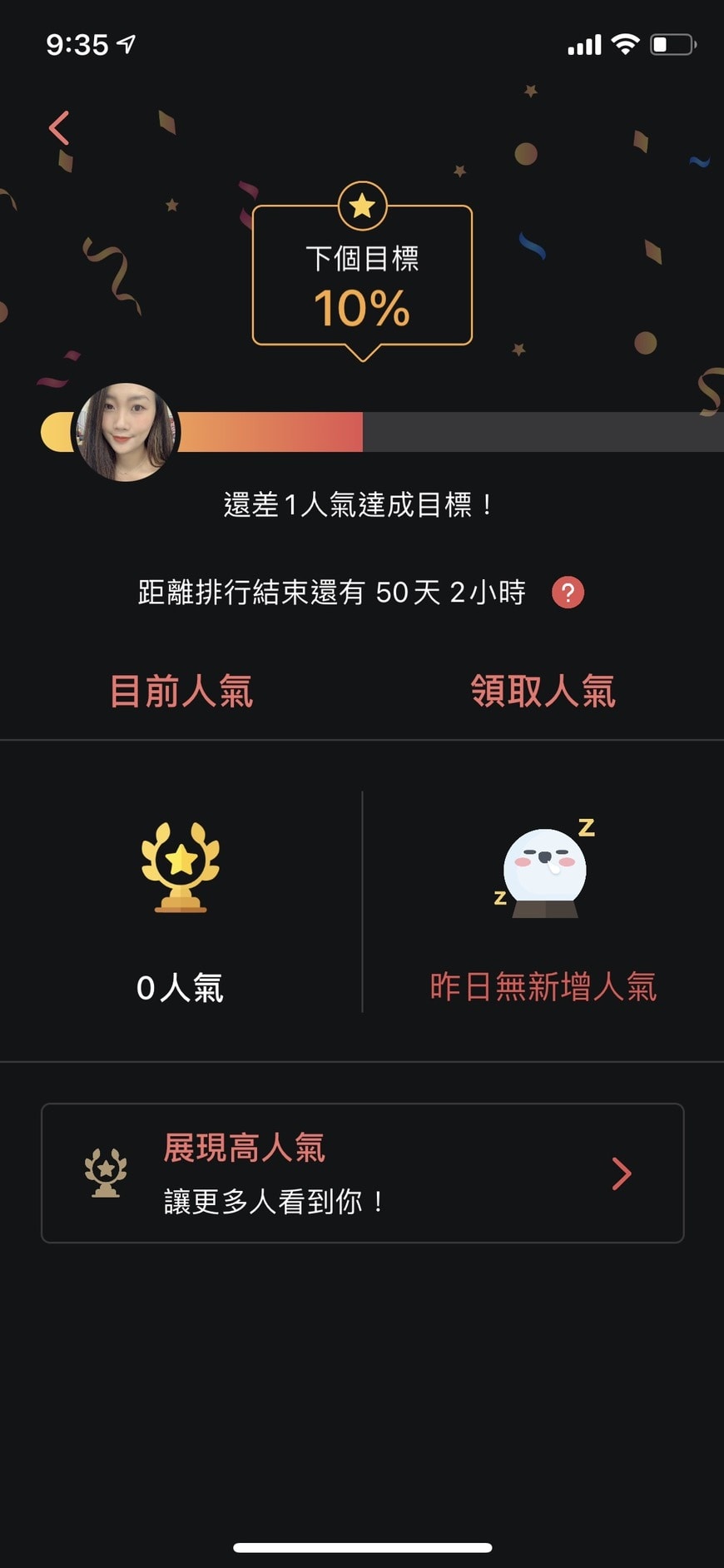Viewport: 724px width, 1568px height.
Task: Switch to the 領取人氣 tab
Action: [x=543, y=692]
